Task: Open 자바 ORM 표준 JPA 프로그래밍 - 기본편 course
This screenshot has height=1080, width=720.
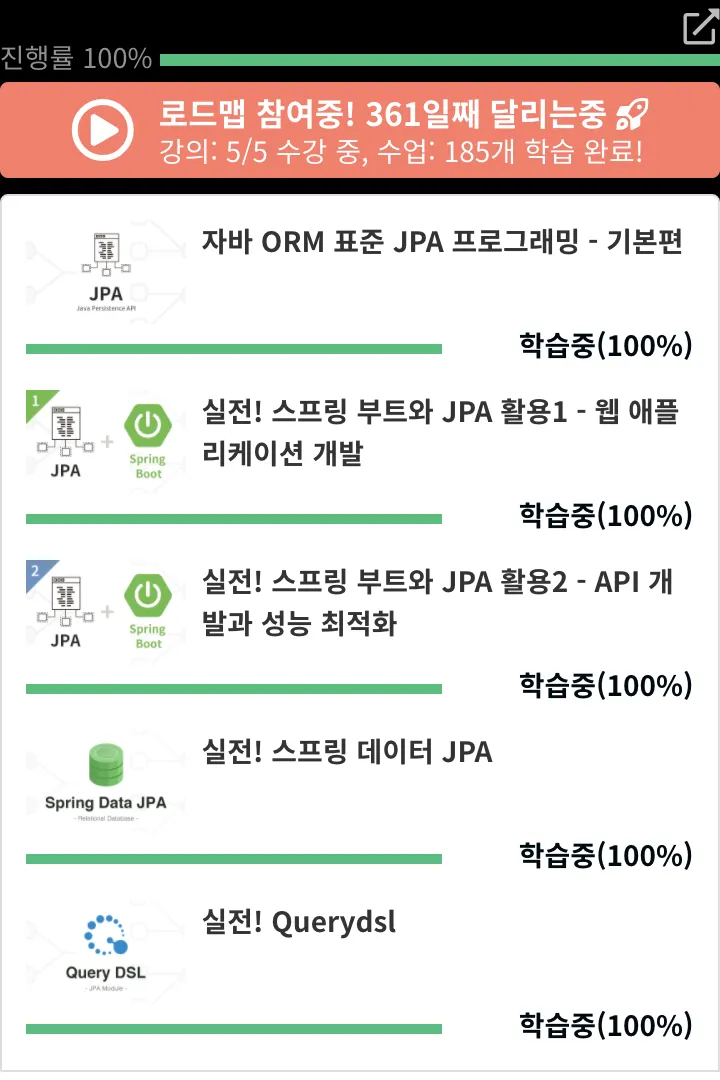Action: coord(442,243)
